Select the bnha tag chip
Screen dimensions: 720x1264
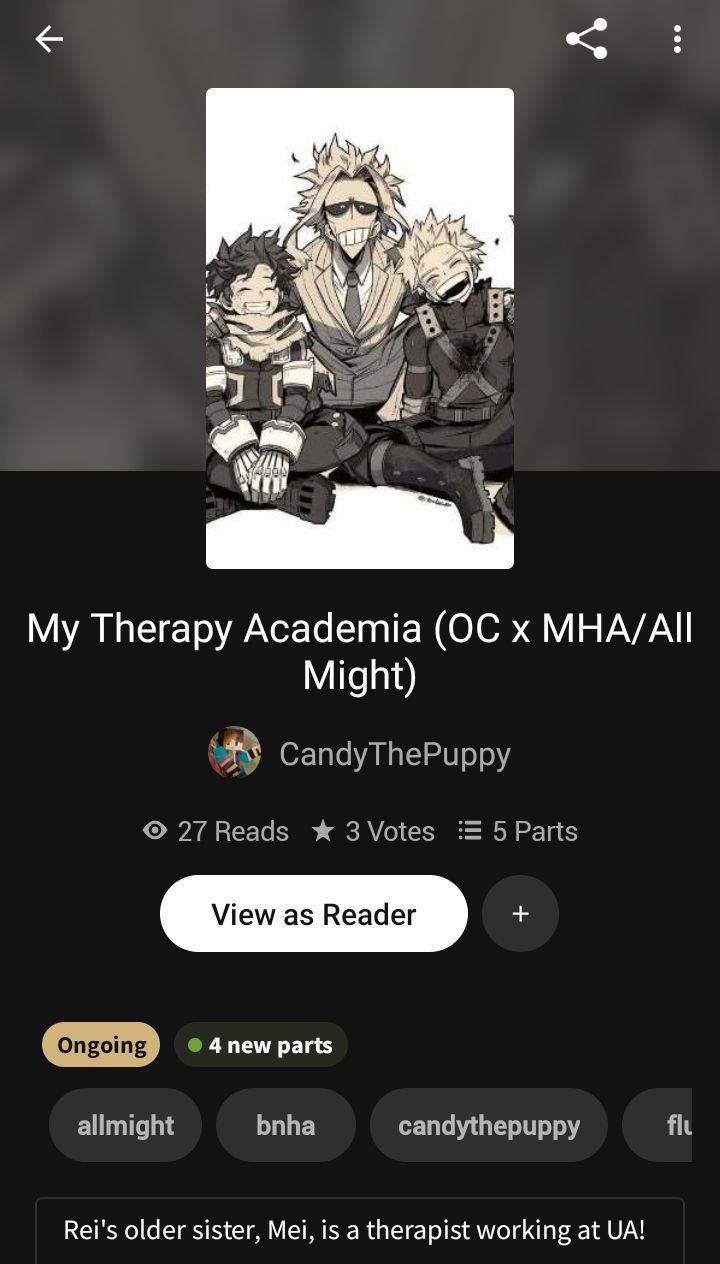(285, 1125)
